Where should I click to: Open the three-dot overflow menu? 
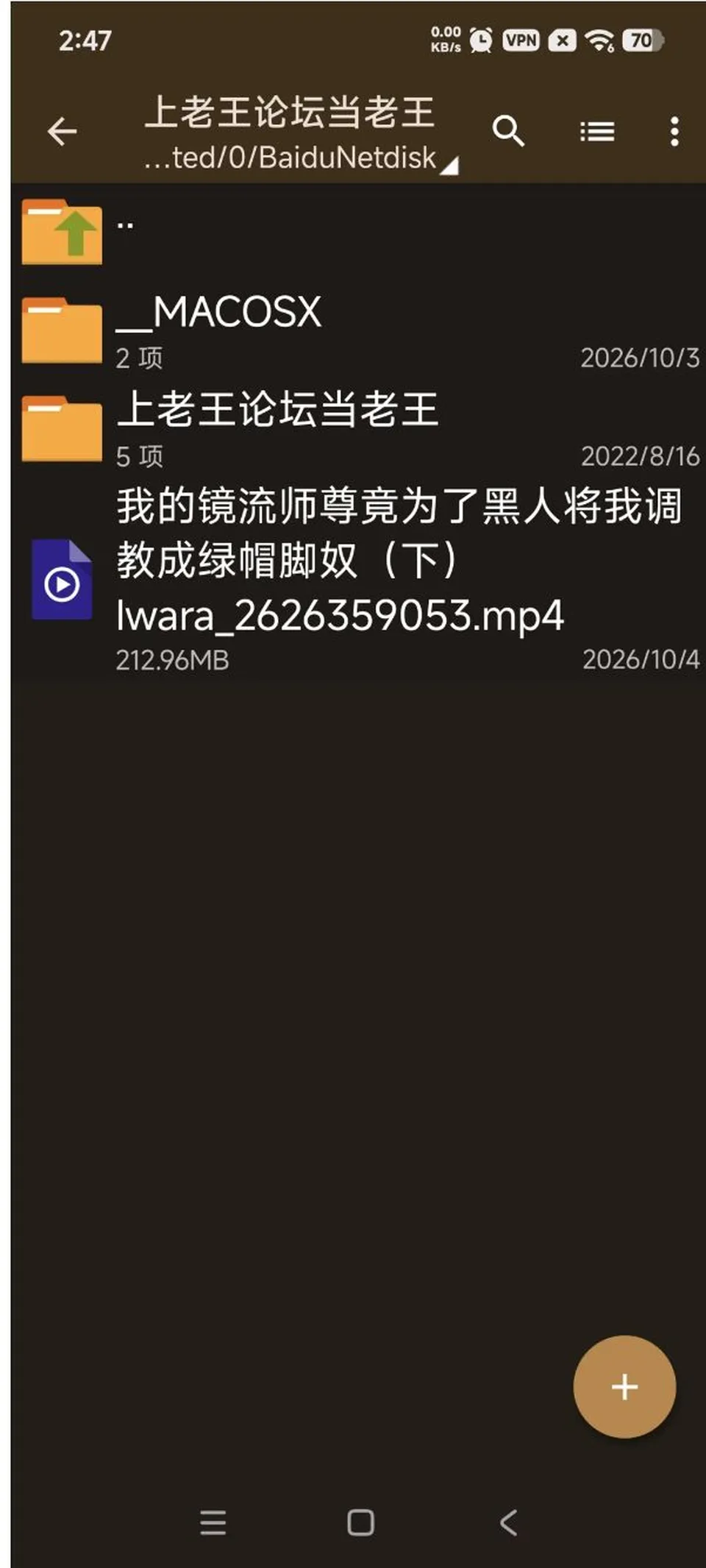(674, 132)
